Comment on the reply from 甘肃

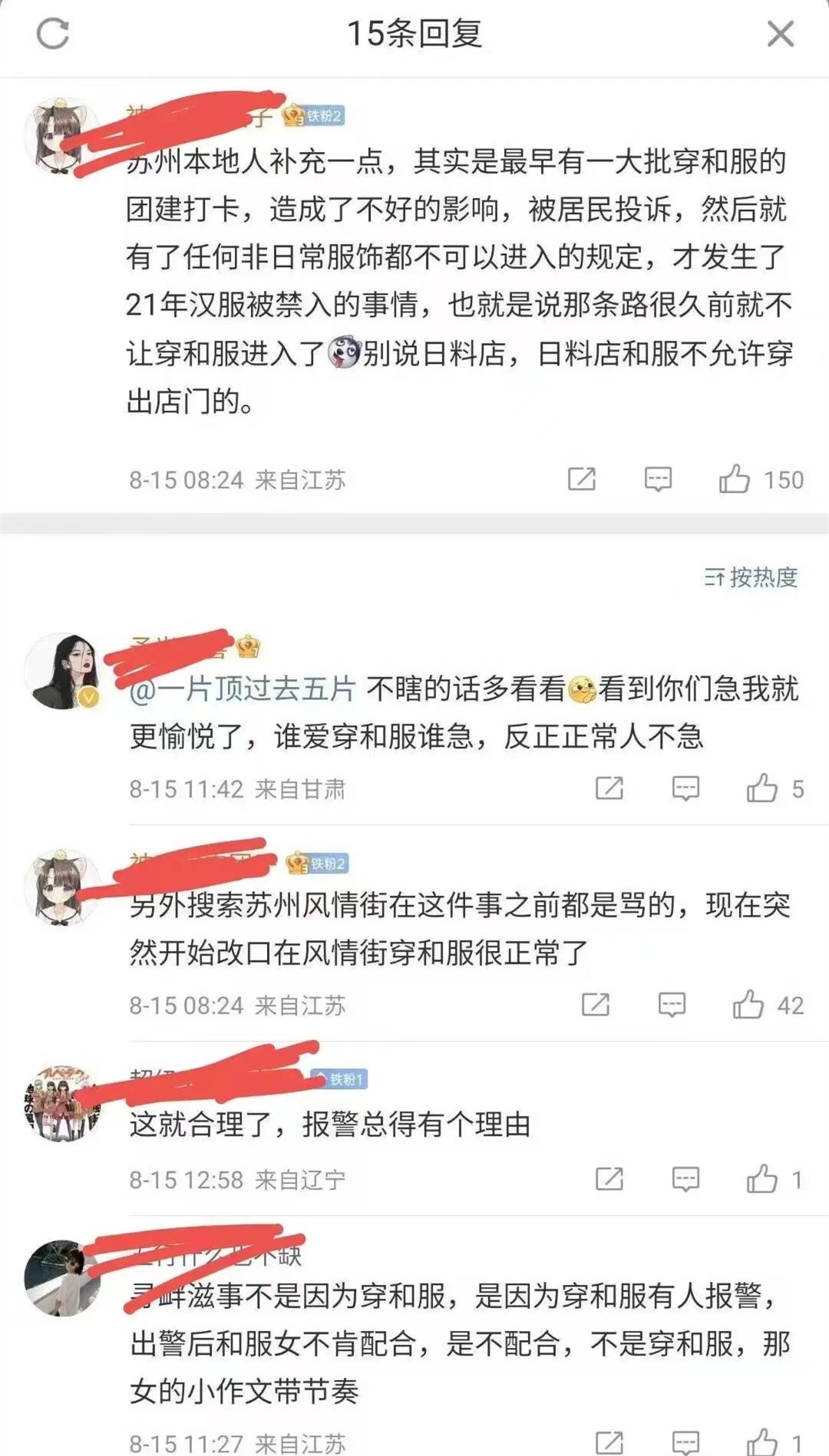tap(685, 788)
